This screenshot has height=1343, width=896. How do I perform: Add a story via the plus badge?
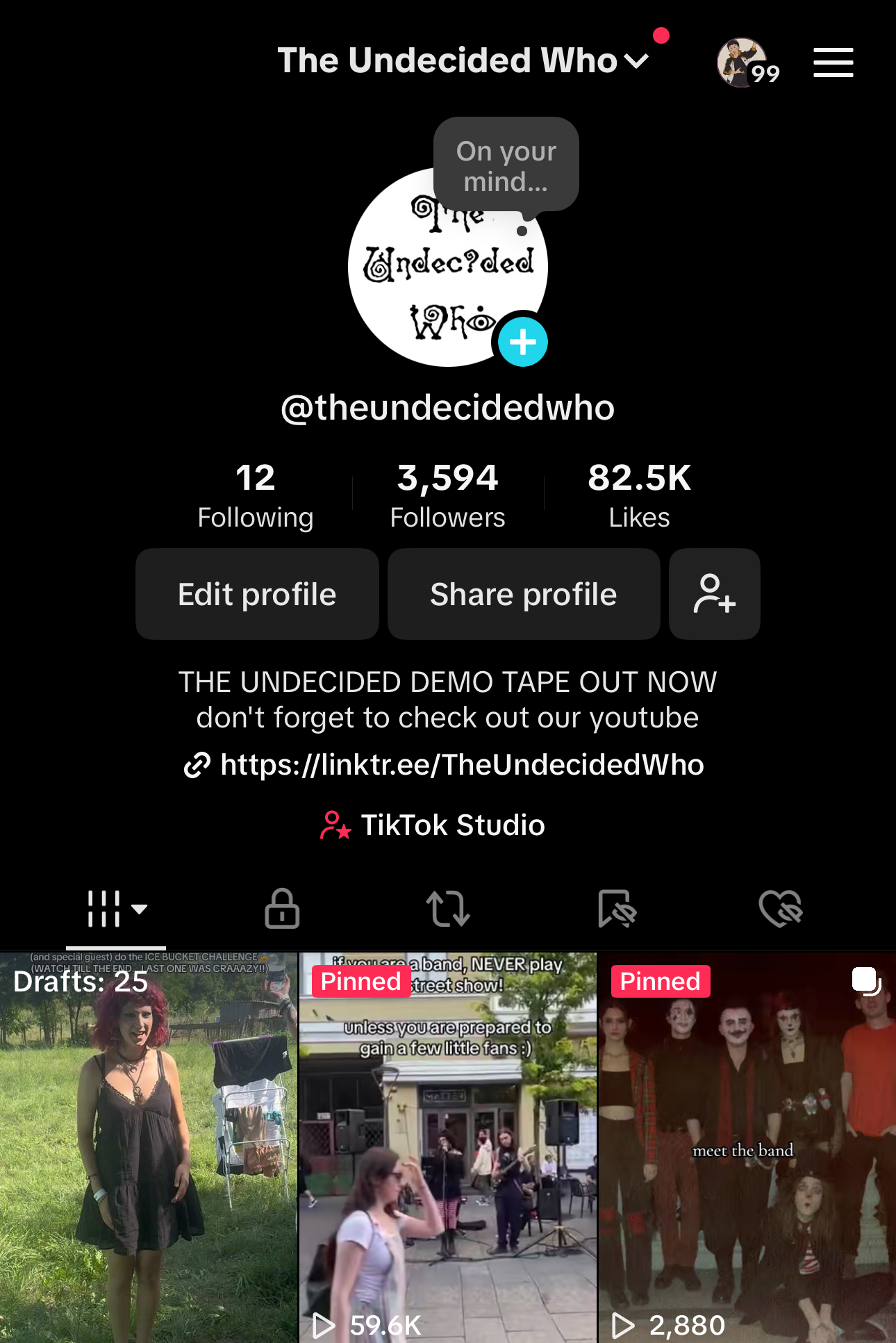pos(523,342)
